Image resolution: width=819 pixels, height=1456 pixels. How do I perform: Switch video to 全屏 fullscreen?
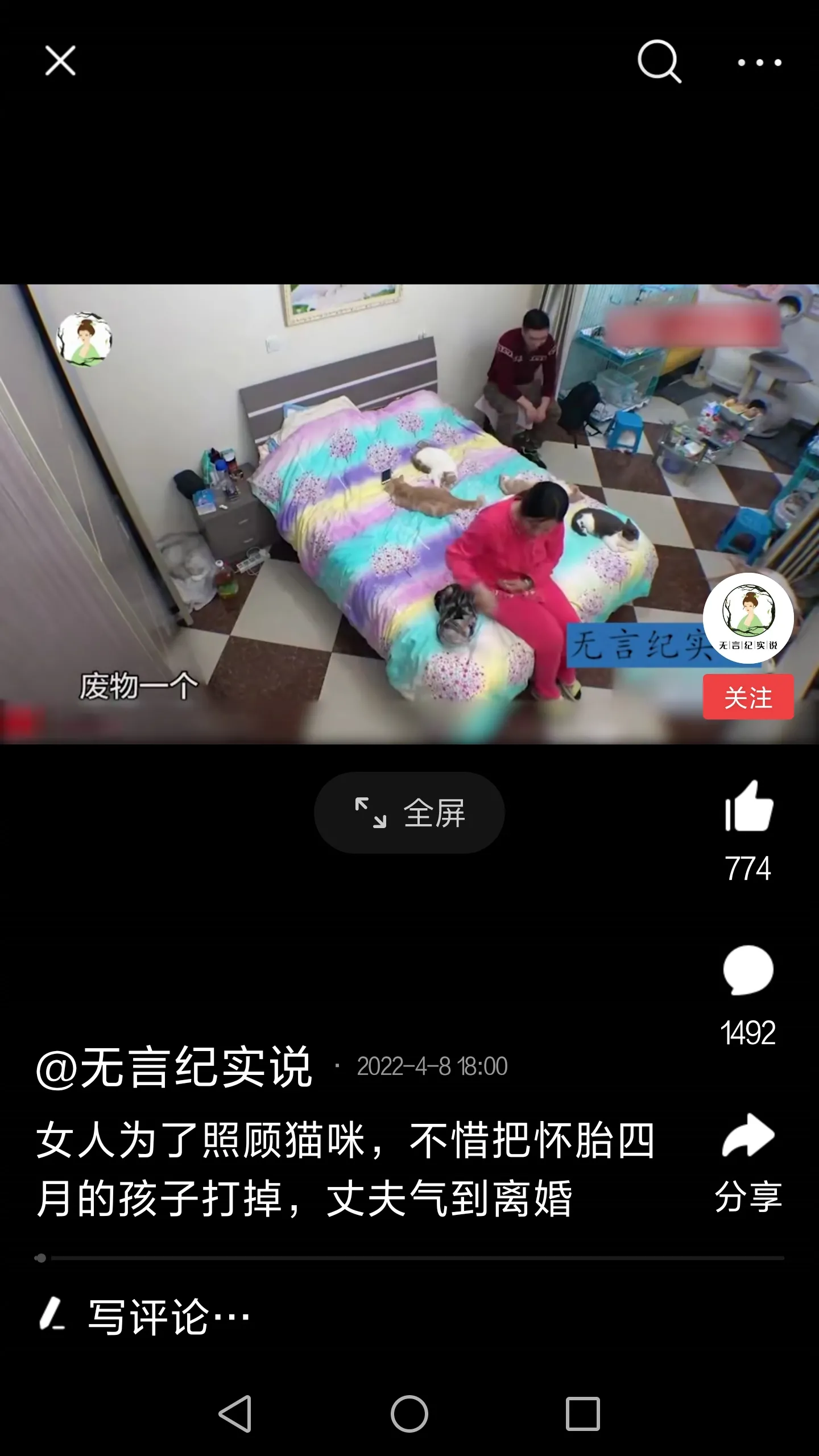409,813
